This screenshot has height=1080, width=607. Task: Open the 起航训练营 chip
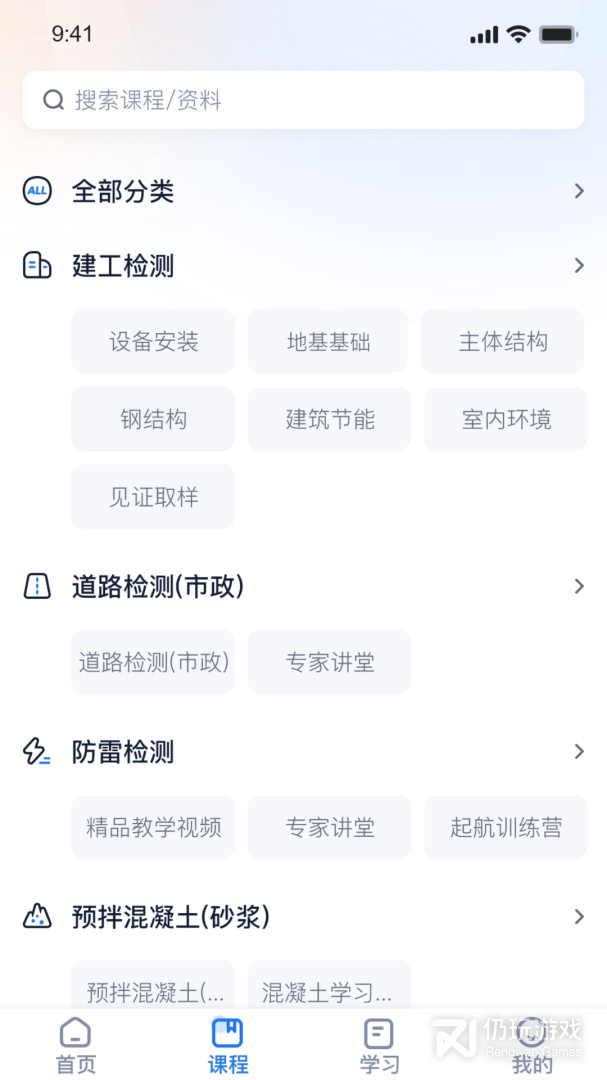pyautogui.click(x=506, y=827)
